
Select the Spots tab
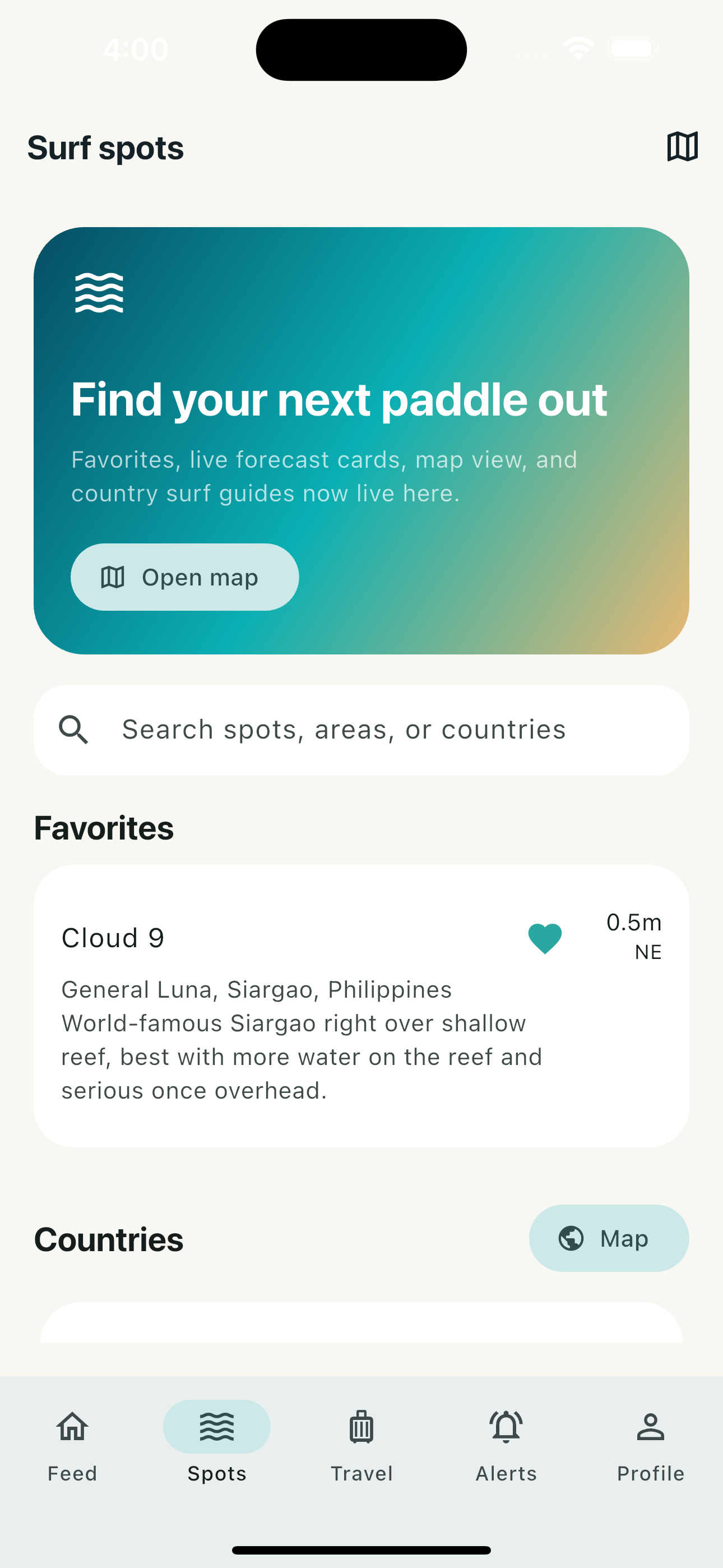pyautogui.click(x=217, y=1447)
